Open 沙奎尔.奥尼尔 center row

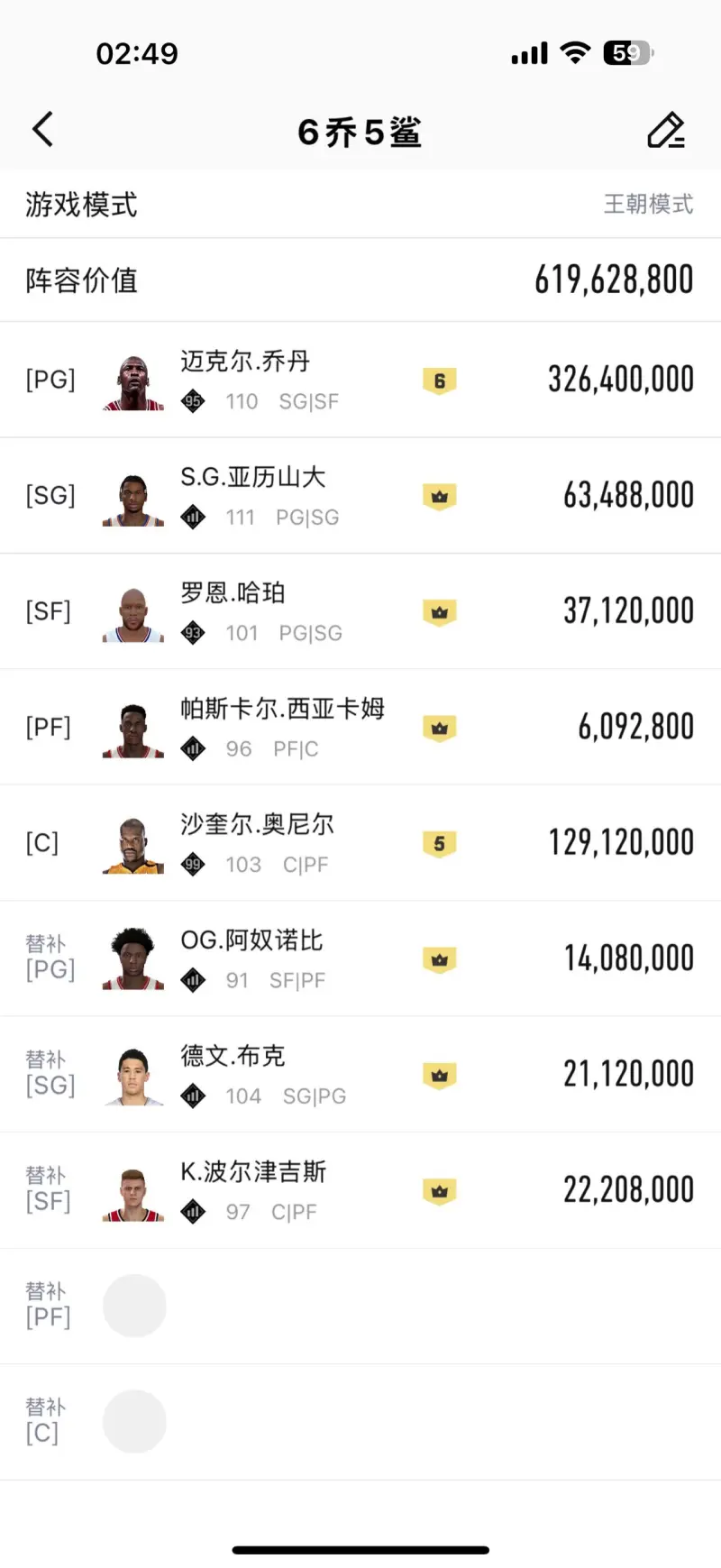(x=360, y=843)
